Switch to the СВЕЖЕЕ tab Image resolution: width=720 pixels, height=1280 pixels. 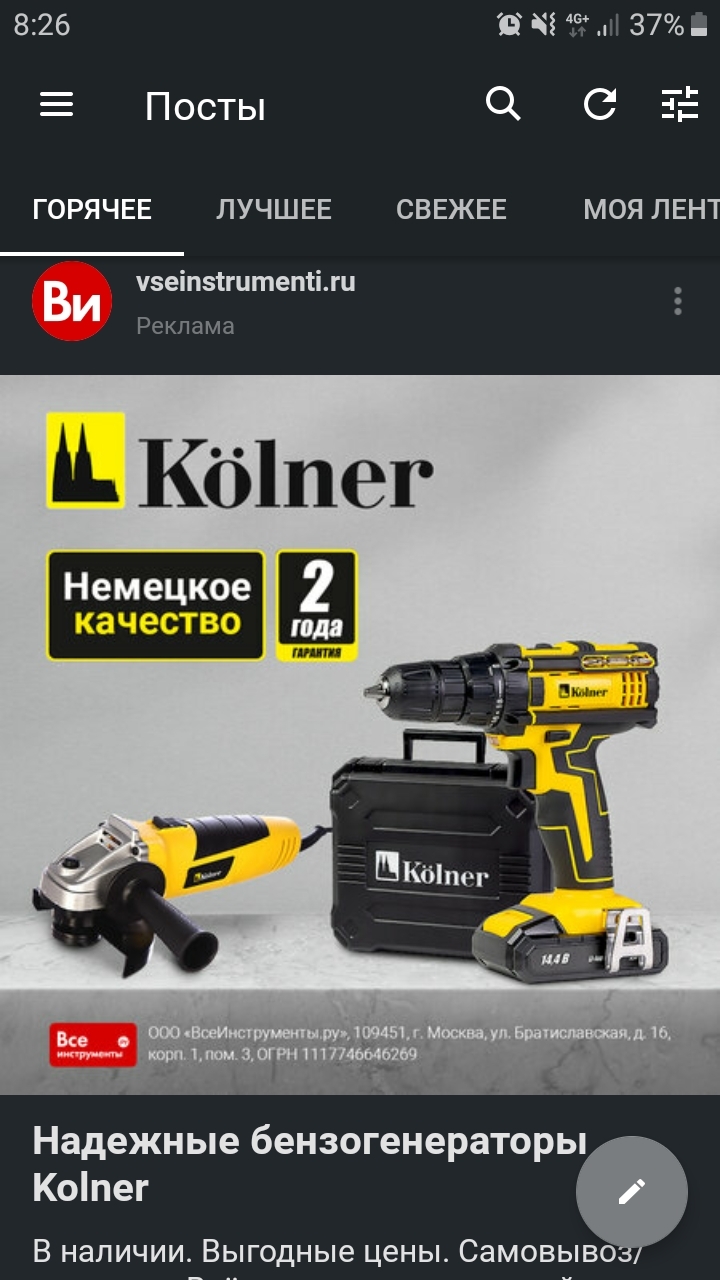tap(451, 209)
